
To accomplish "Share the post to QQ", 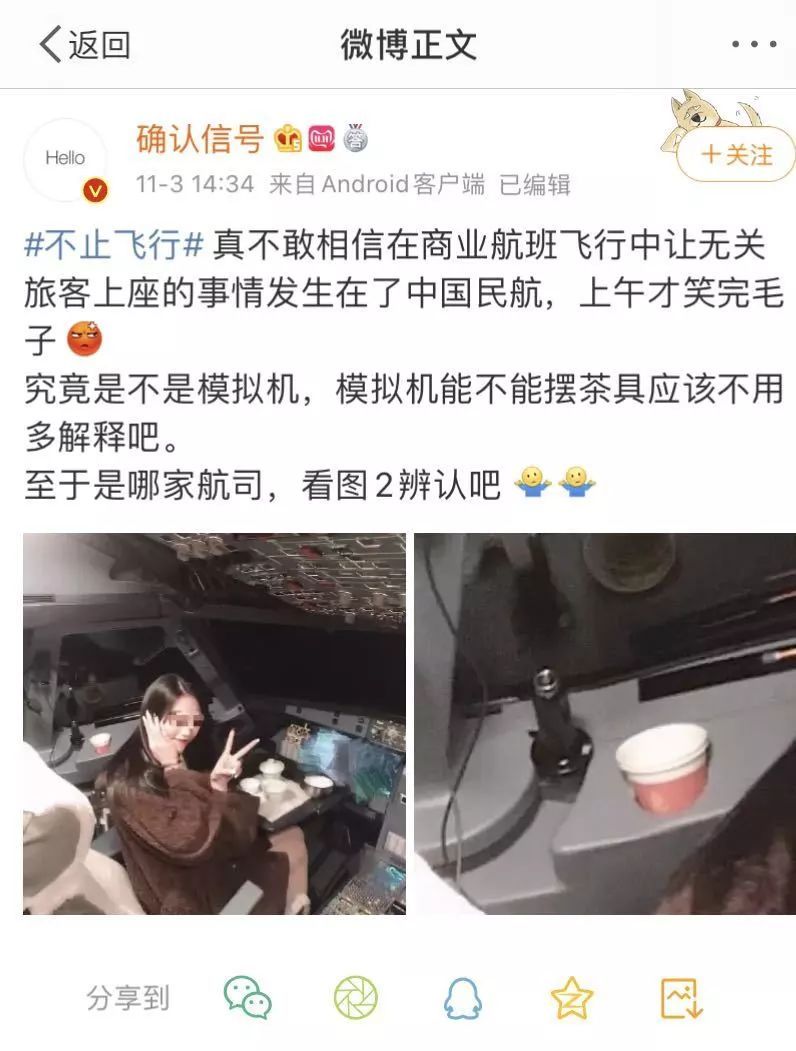I will coord(462,997).
